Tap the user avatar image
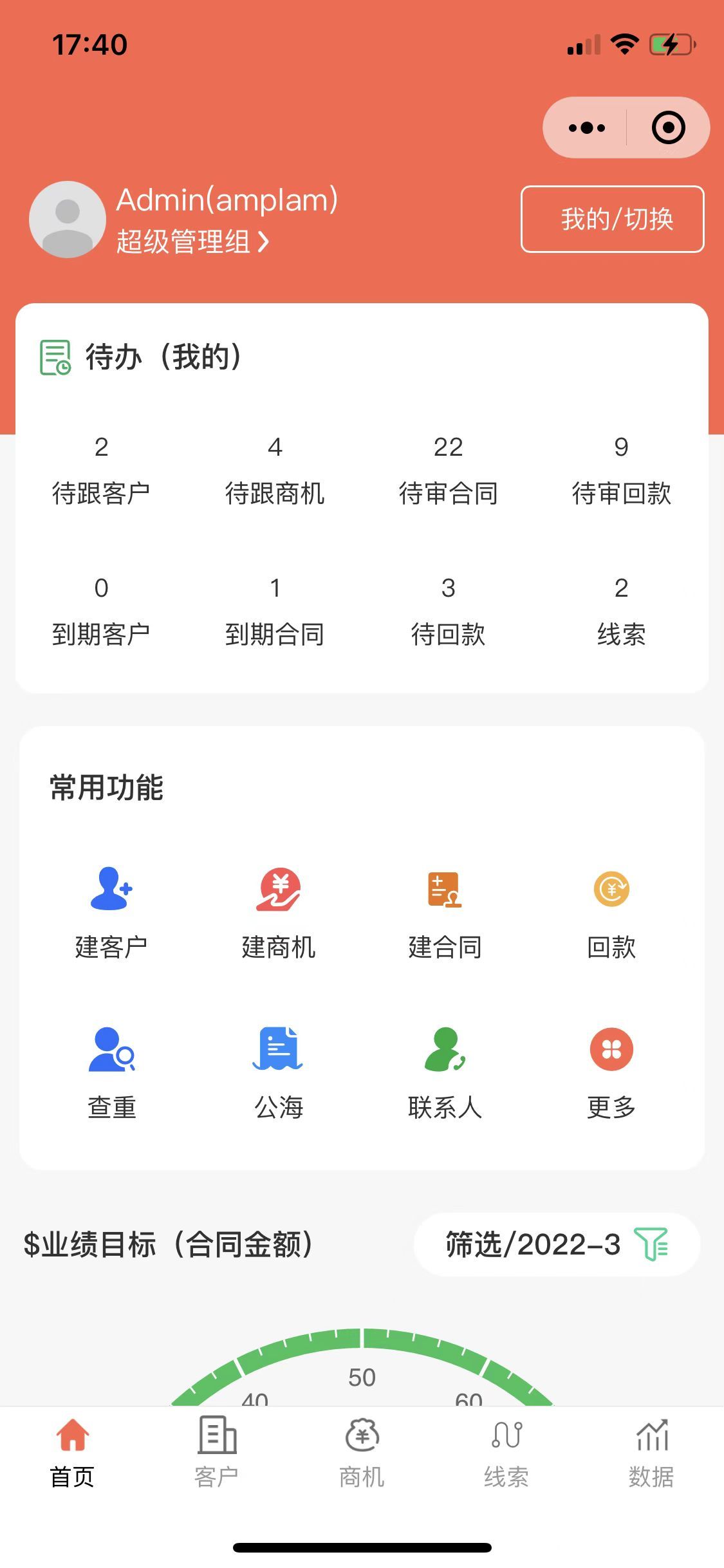Image resolution: width=724 pixels, height=1568 pixels. [x=67, y=219]
